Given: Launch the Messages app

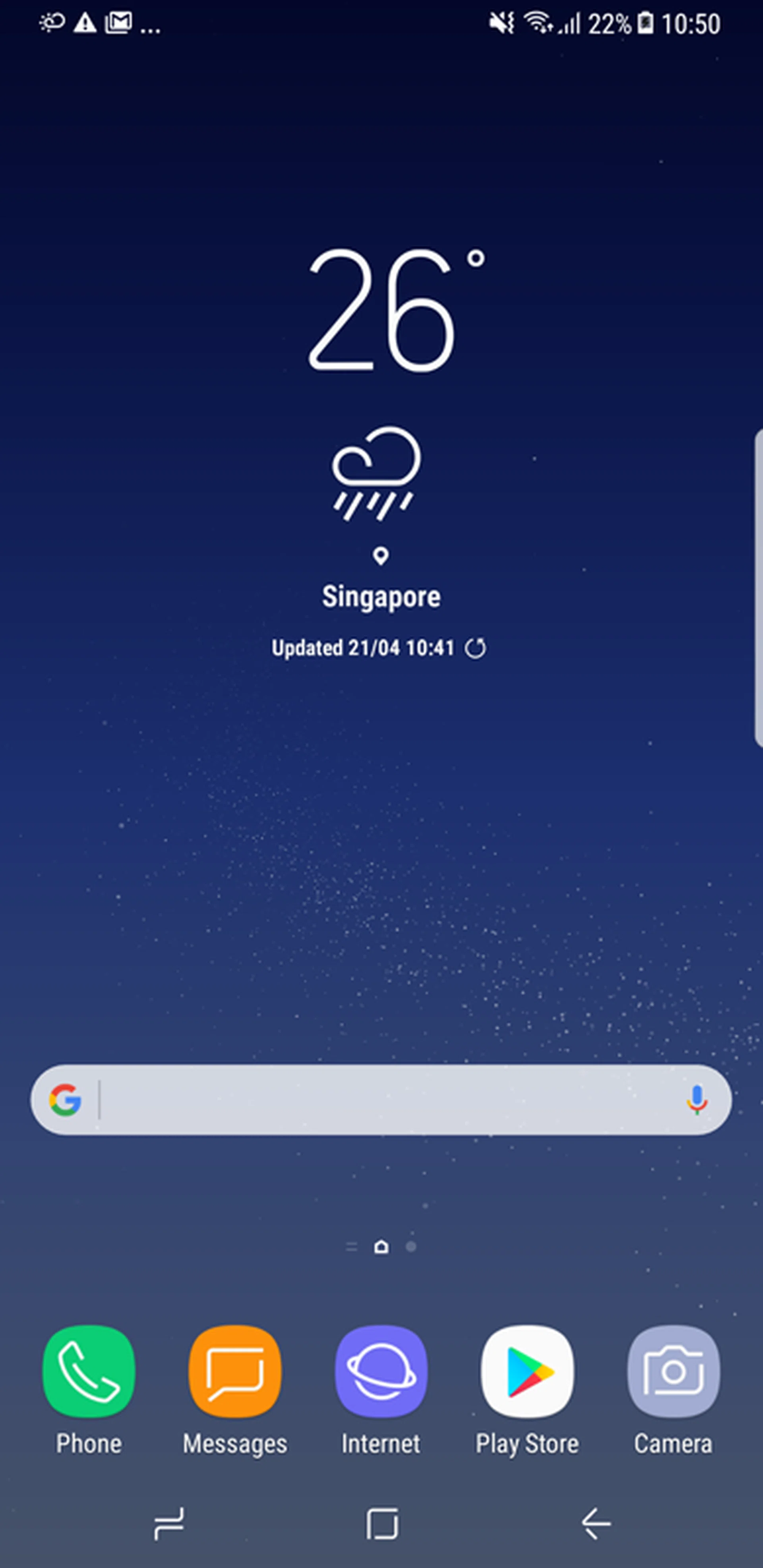Looking at the screenshot, I should tap(235, 1372).
